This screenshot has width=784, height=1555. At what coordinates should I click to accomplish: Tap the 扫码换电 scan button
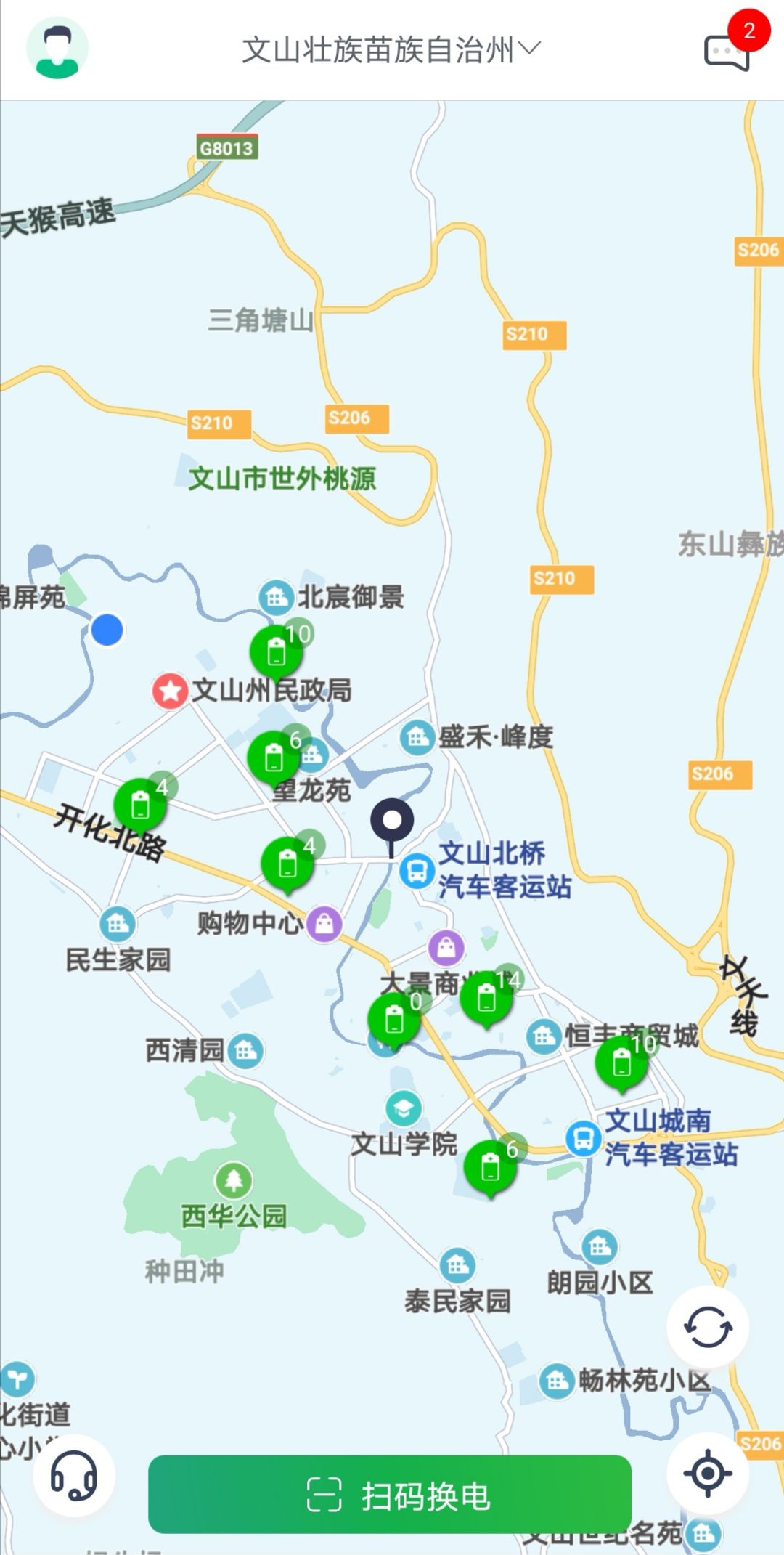[x=390, y=1495]
